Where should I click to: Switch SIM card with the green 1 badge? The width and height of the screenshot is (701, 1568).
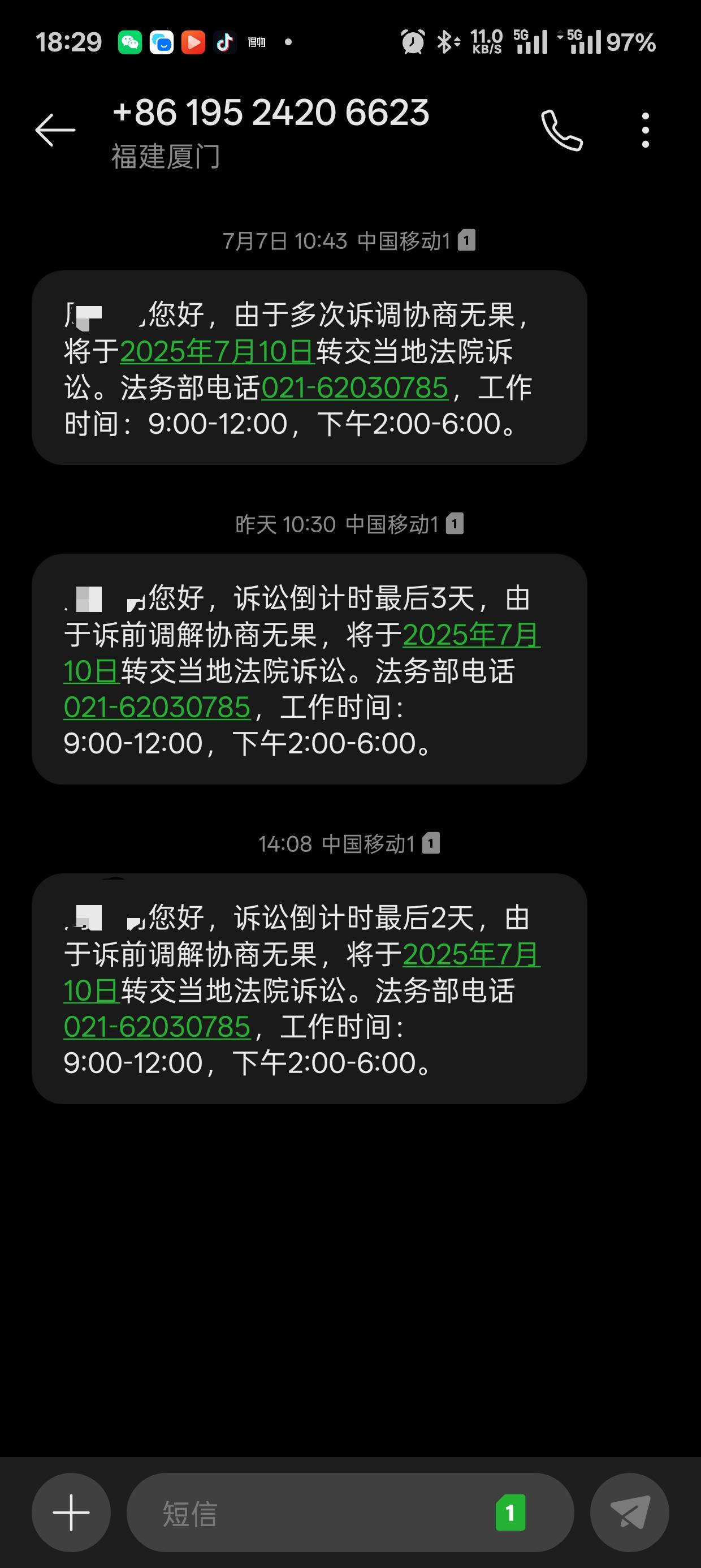[x=510, y=1513]
